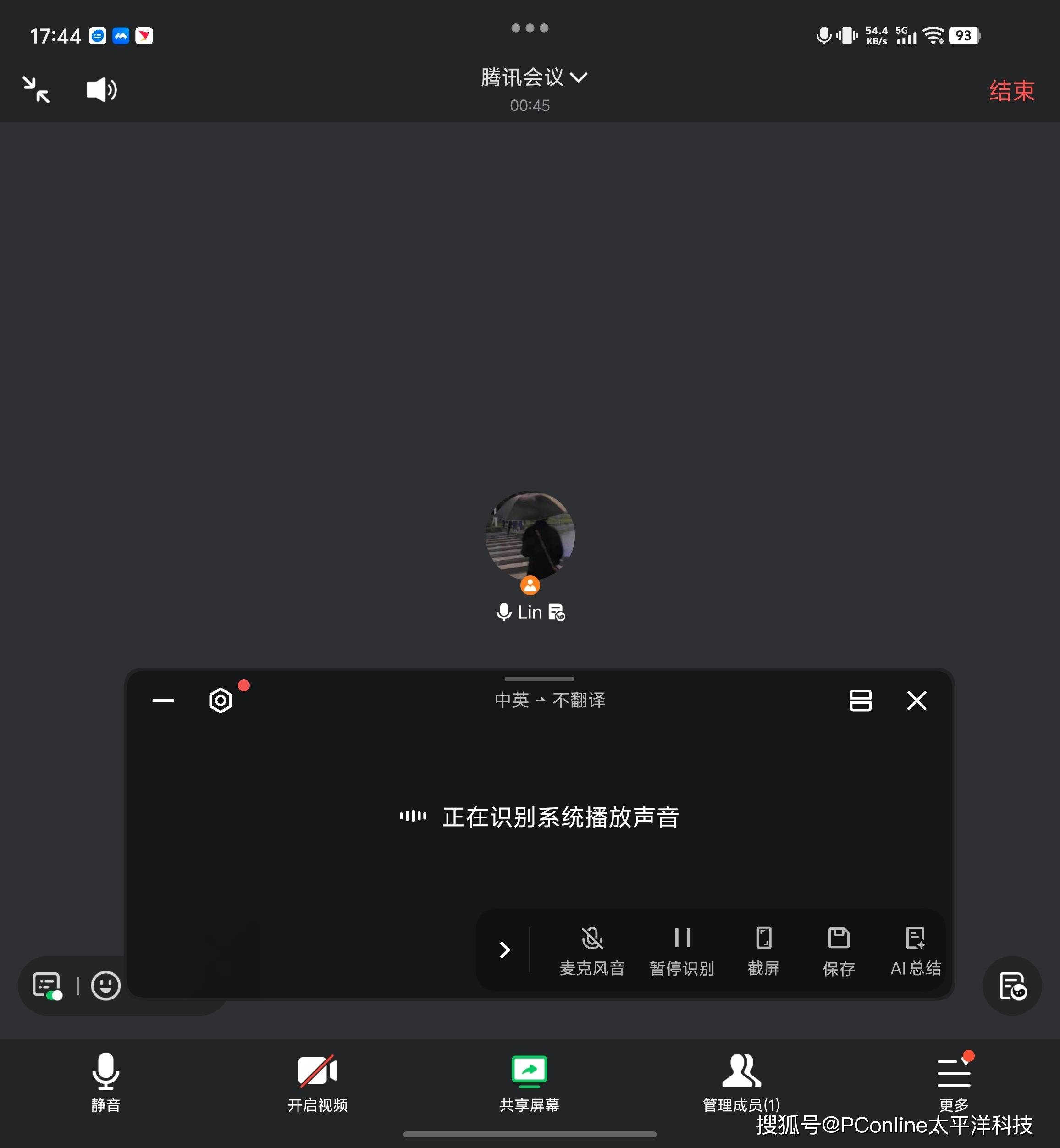Collapse the subtitle toolbar arrow
The image size is (1060, 1148).
click(505, 950)
